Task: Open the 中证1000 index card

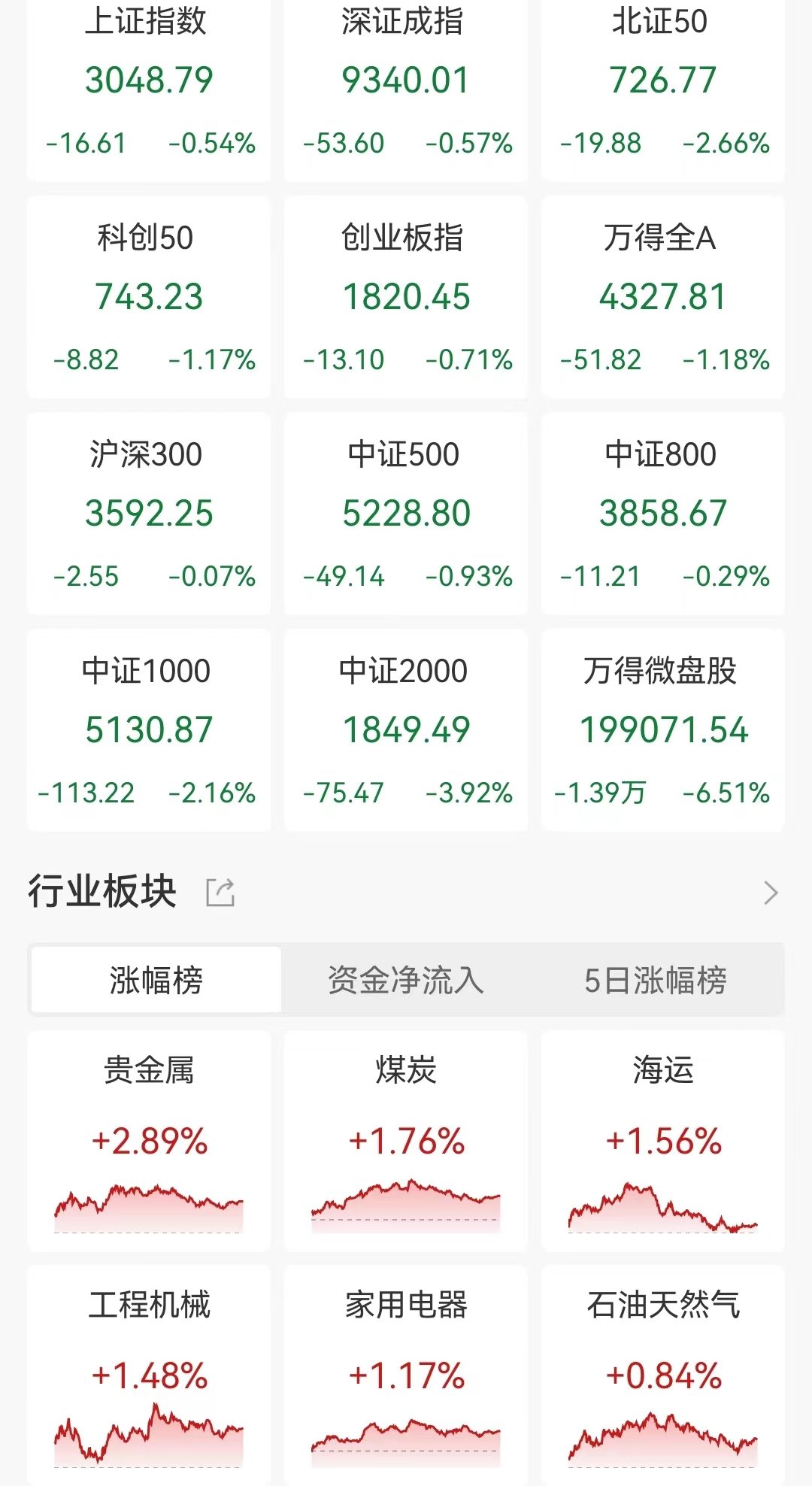Action: [x=149, y=730]
